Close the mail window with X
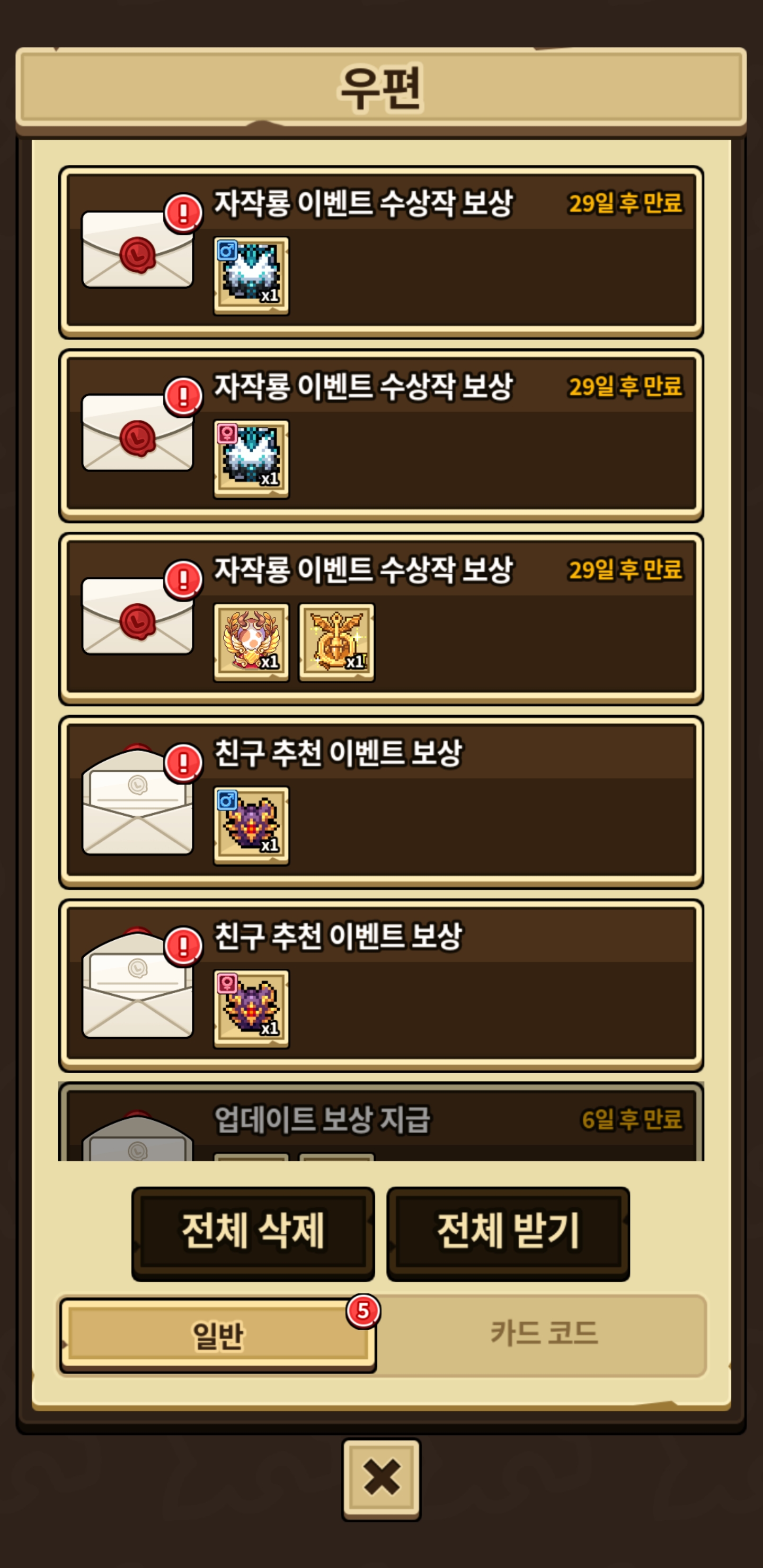This screenshot has width=763, height=1568. 381,1478
